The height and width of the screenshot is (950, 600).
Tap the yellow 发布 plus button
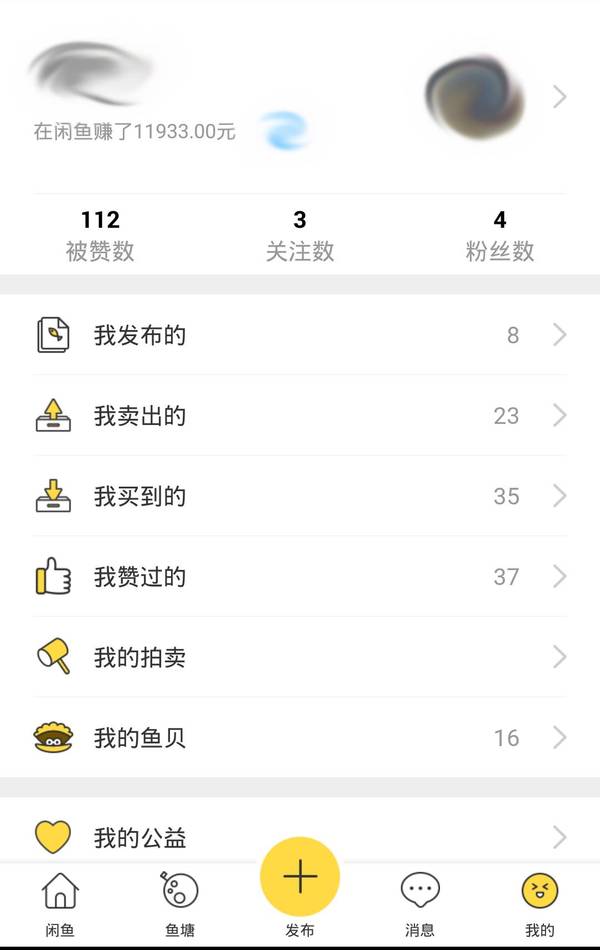click(300, 877)
